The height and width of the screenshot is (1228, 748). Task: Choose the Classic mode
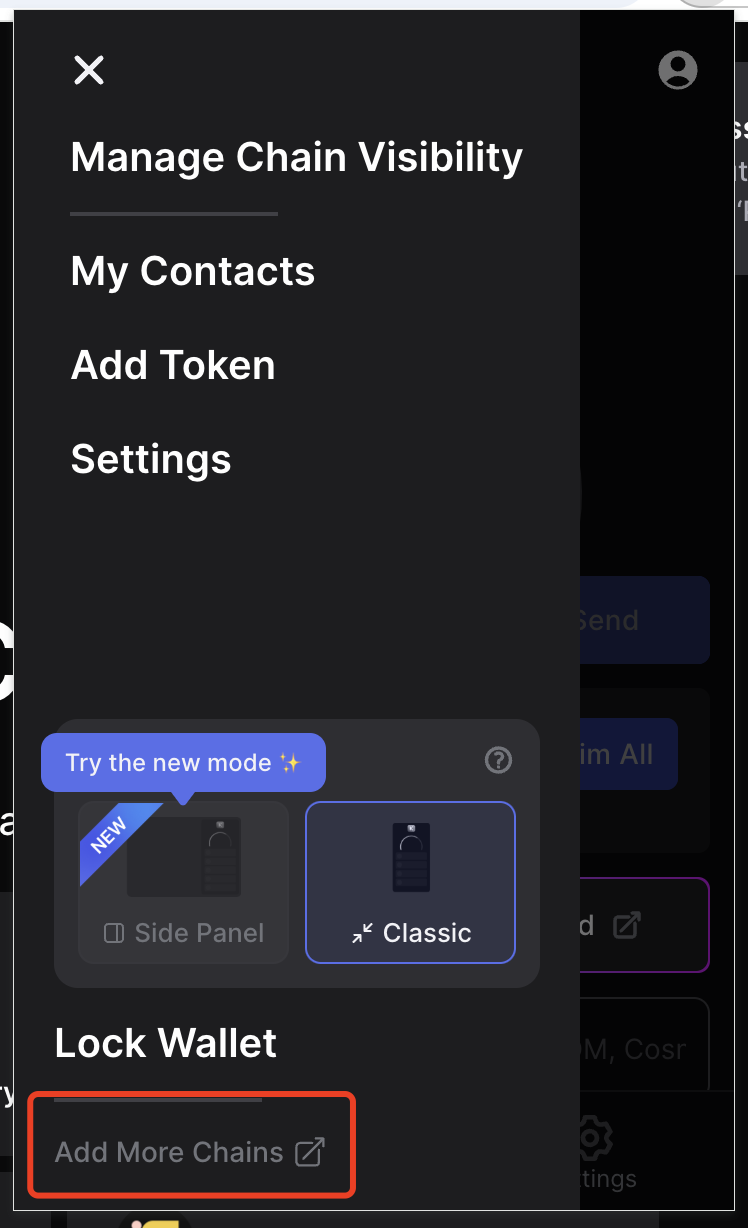coord(410,882)
